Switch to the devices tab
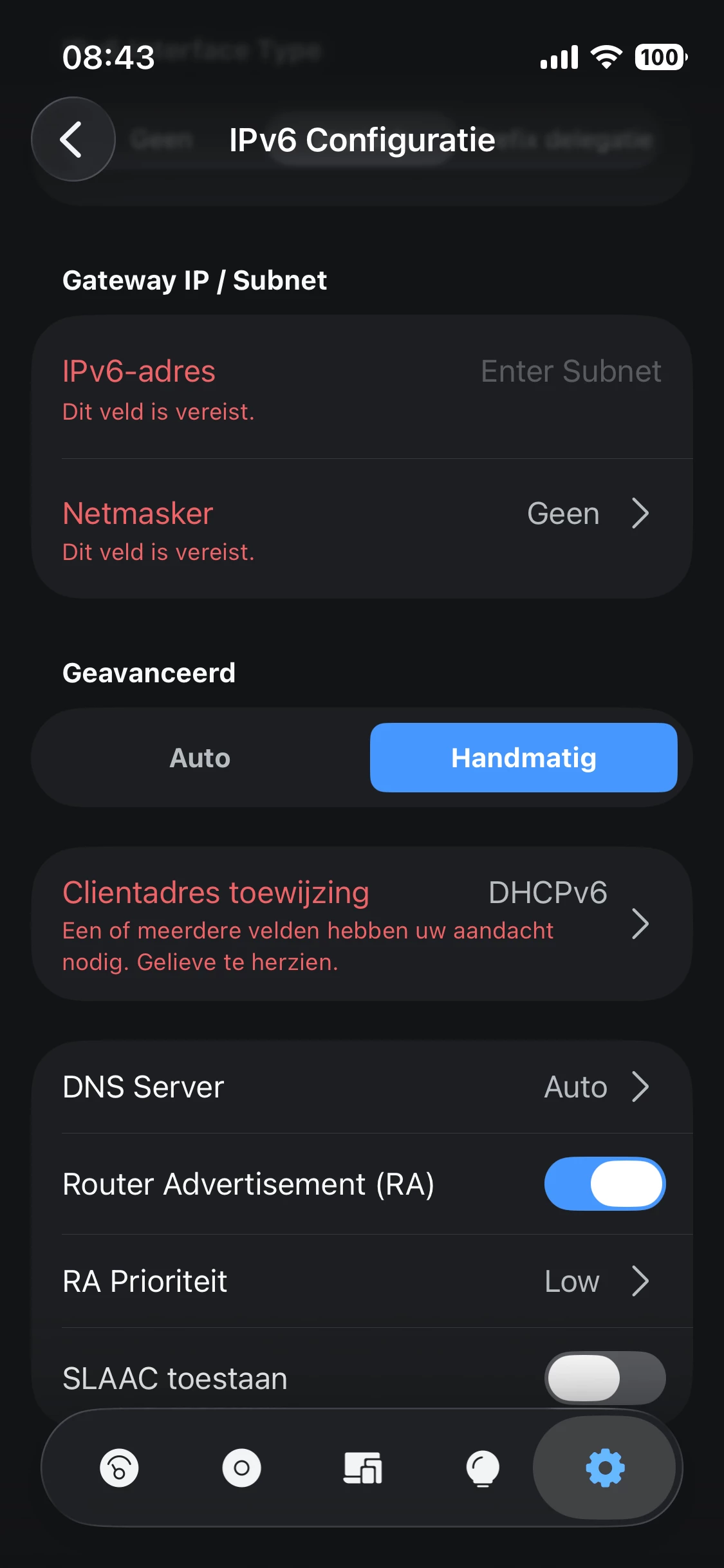 [363, 1468]
